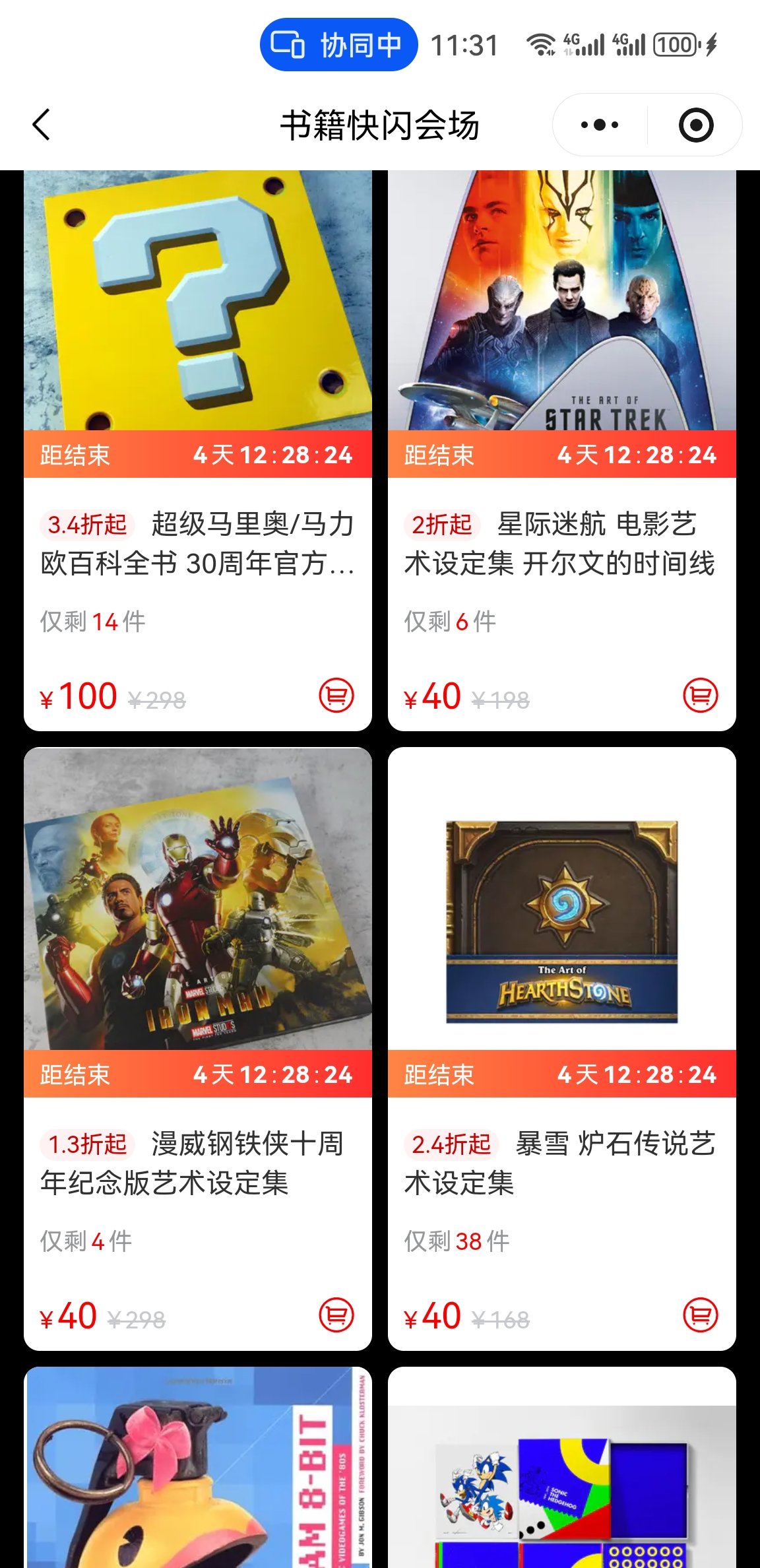Viewport: 760px width, 1568px height.
Task: Open the mini program more options menu
Action: coord(600,125)
